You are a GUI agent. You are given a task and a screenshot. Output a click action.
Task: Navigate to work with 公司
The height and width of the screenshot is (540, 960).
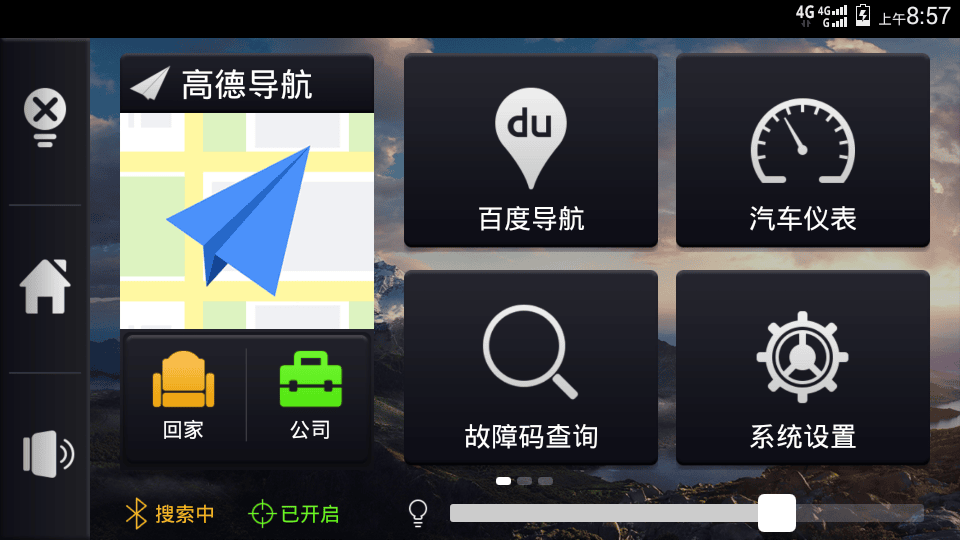[x=310, y=397]
